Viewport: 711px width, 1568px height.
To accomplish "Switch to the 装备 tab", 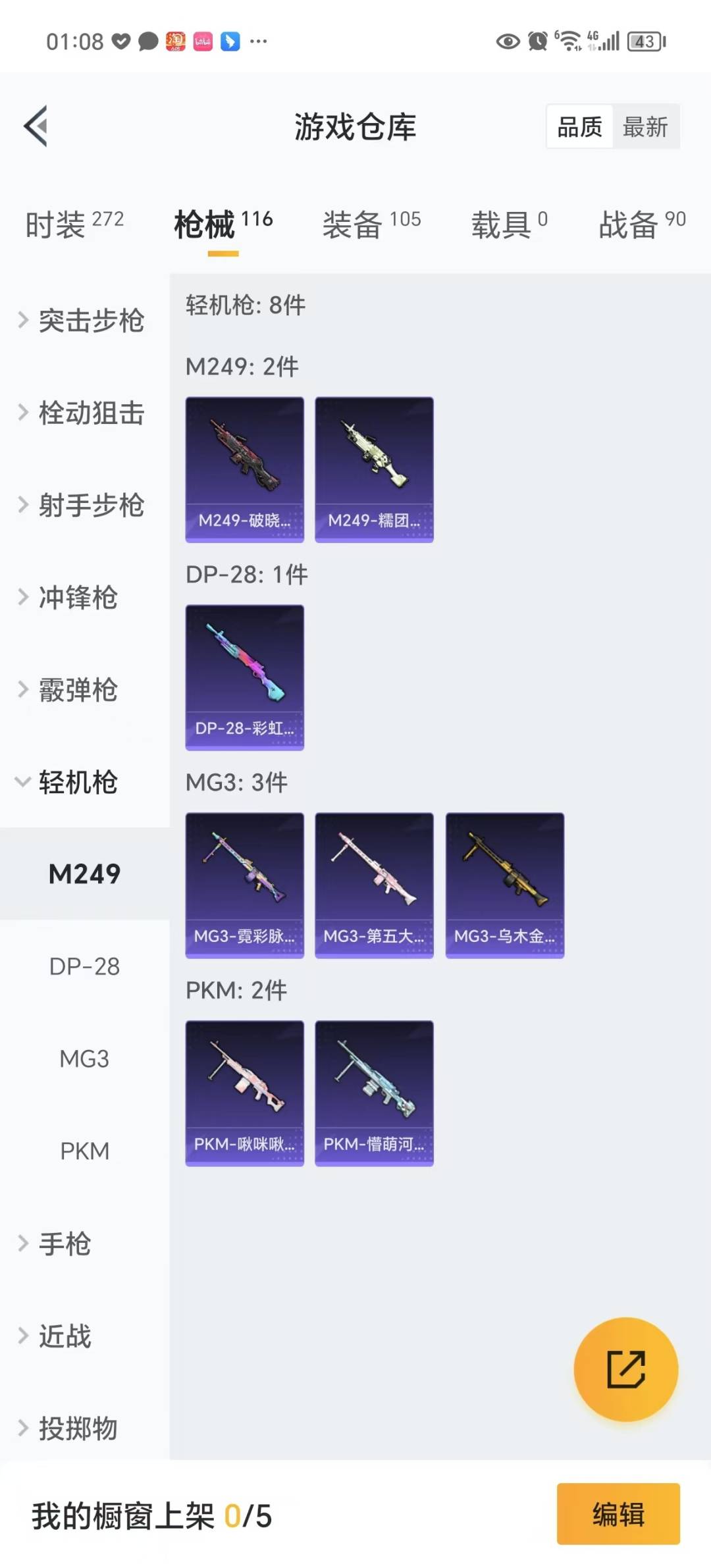I will (x=371, y=224).
